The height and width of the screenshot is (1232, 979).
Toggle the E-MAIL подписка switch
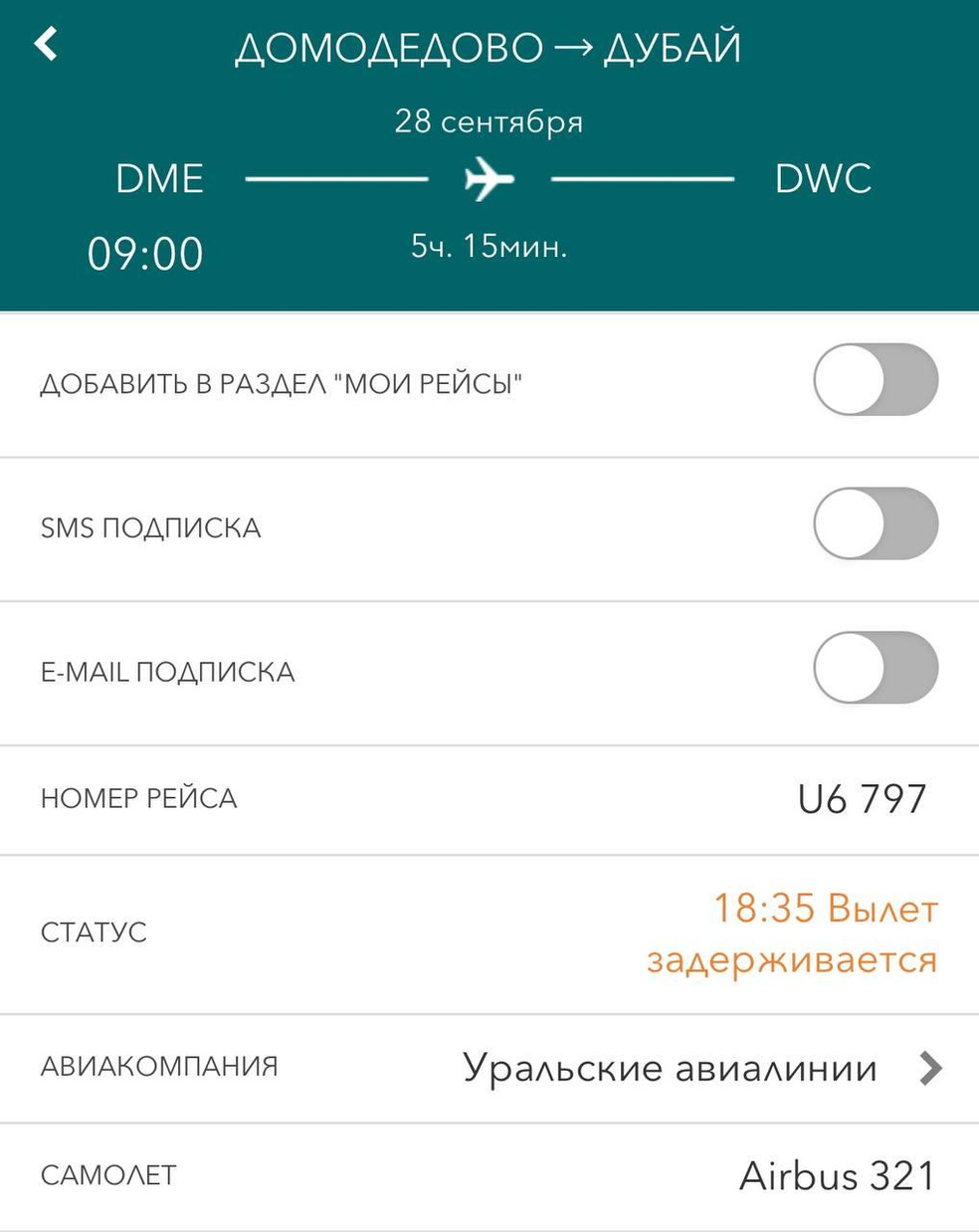click(876, 668)
